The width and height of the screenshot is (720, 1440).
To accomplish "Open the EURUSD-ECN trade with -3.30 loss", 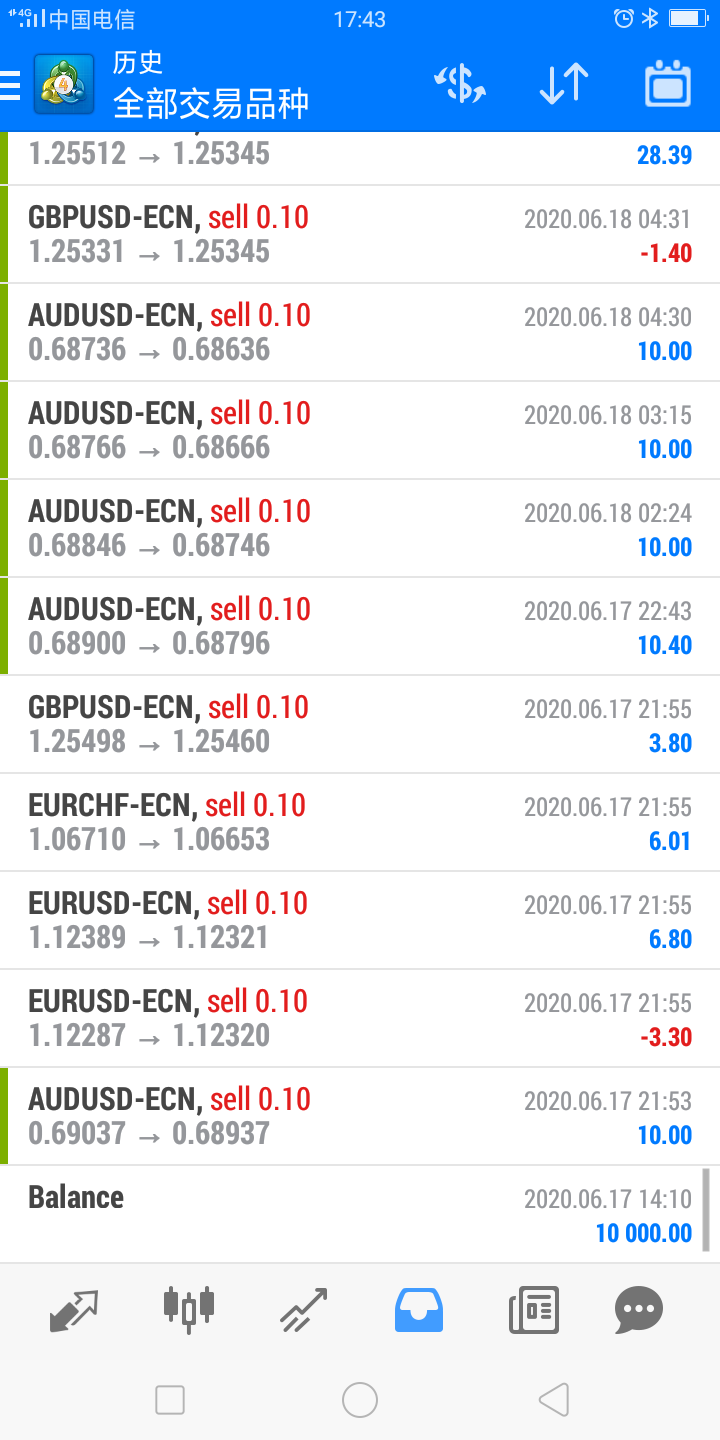I will (360, 1018).
